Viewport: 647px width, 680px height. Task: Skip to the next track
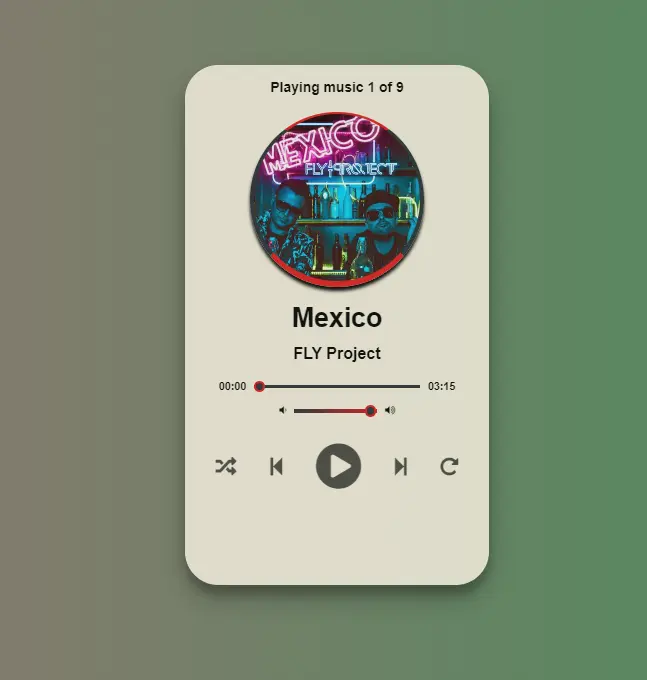(x=400, y=466)
